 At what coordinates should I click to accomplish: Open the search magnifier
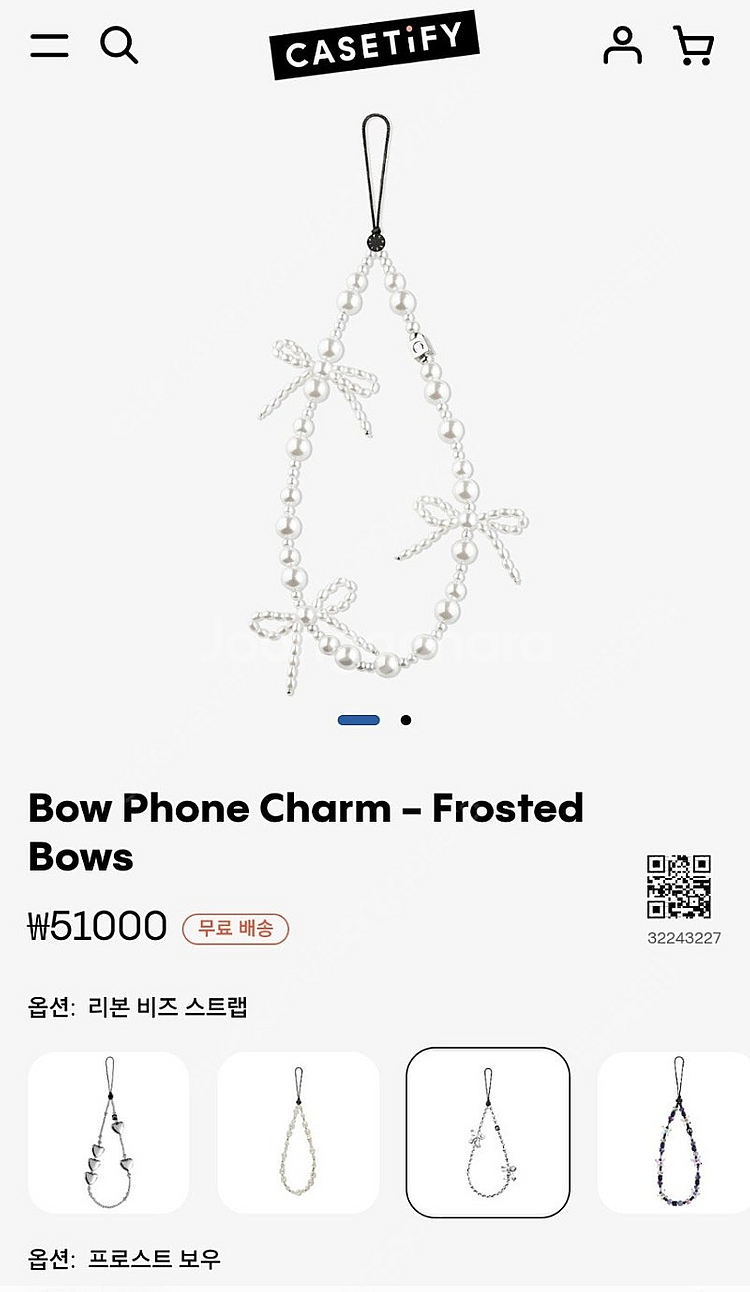[119, 45]
